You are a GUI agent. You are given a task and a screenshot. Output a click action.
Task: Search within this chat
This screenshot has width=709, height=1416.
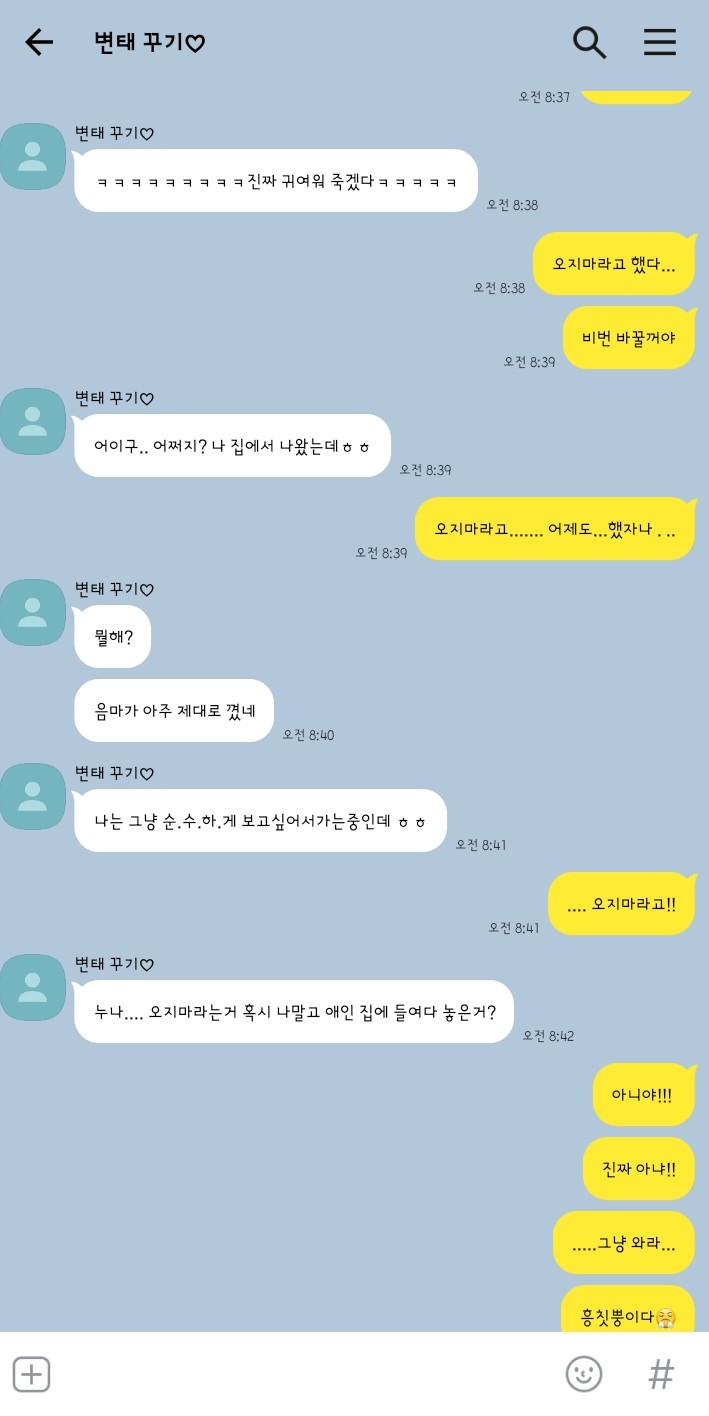[x=590, y=42]
